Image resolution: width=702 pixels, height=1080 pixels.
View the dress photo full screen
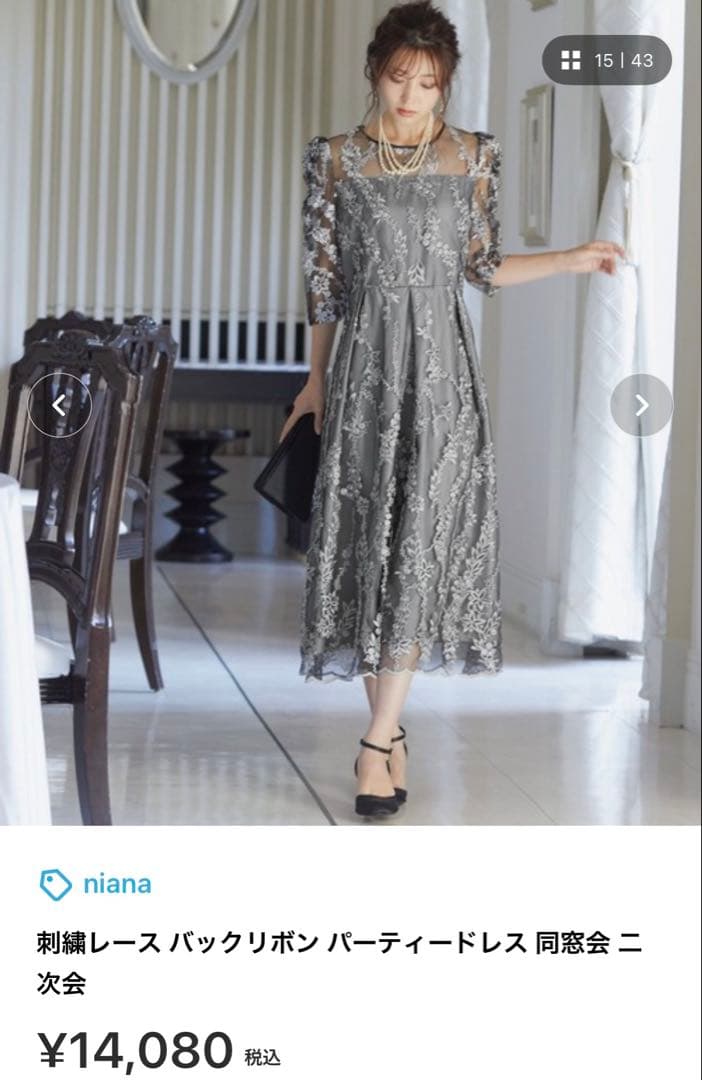(351, 412)
